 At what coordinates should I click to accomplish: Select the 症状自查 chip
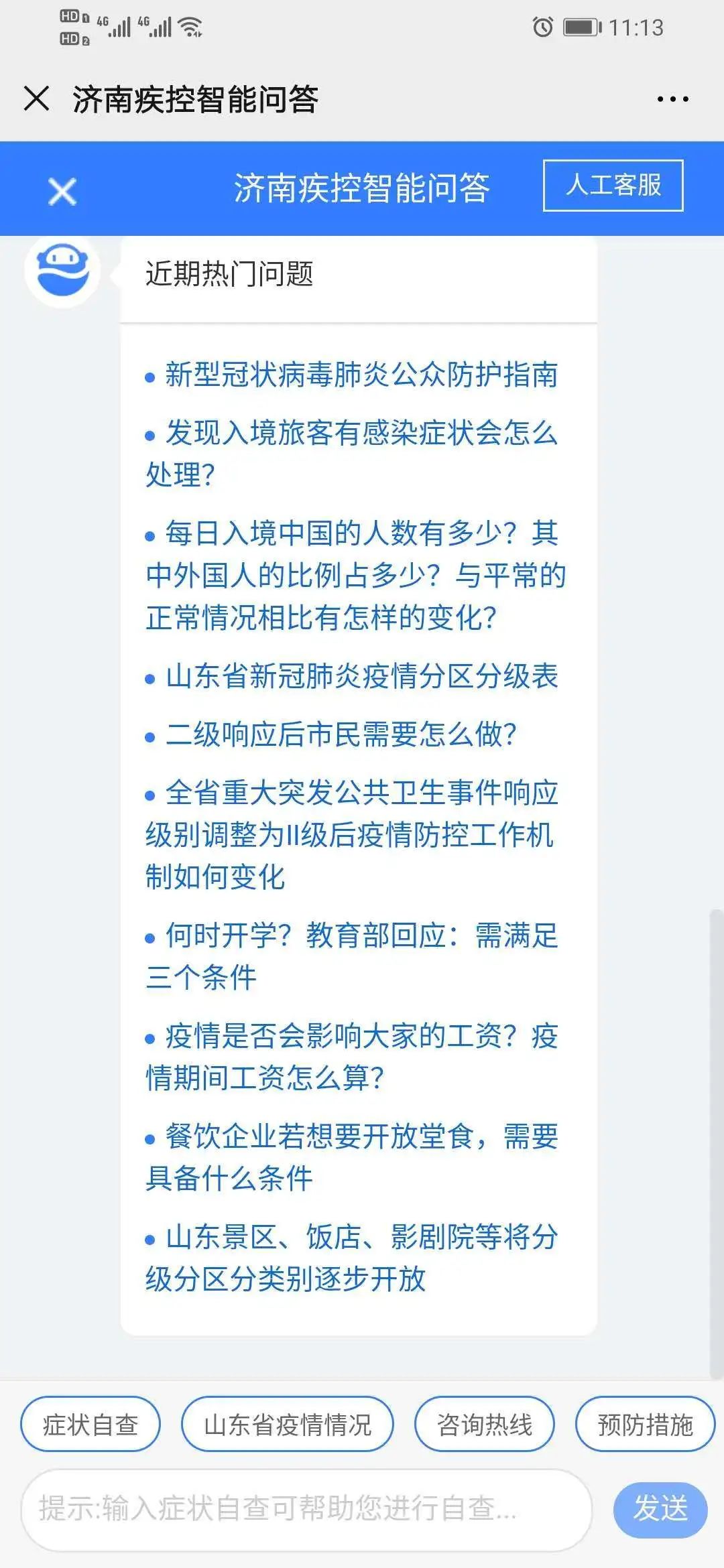tap(90, 1425)
